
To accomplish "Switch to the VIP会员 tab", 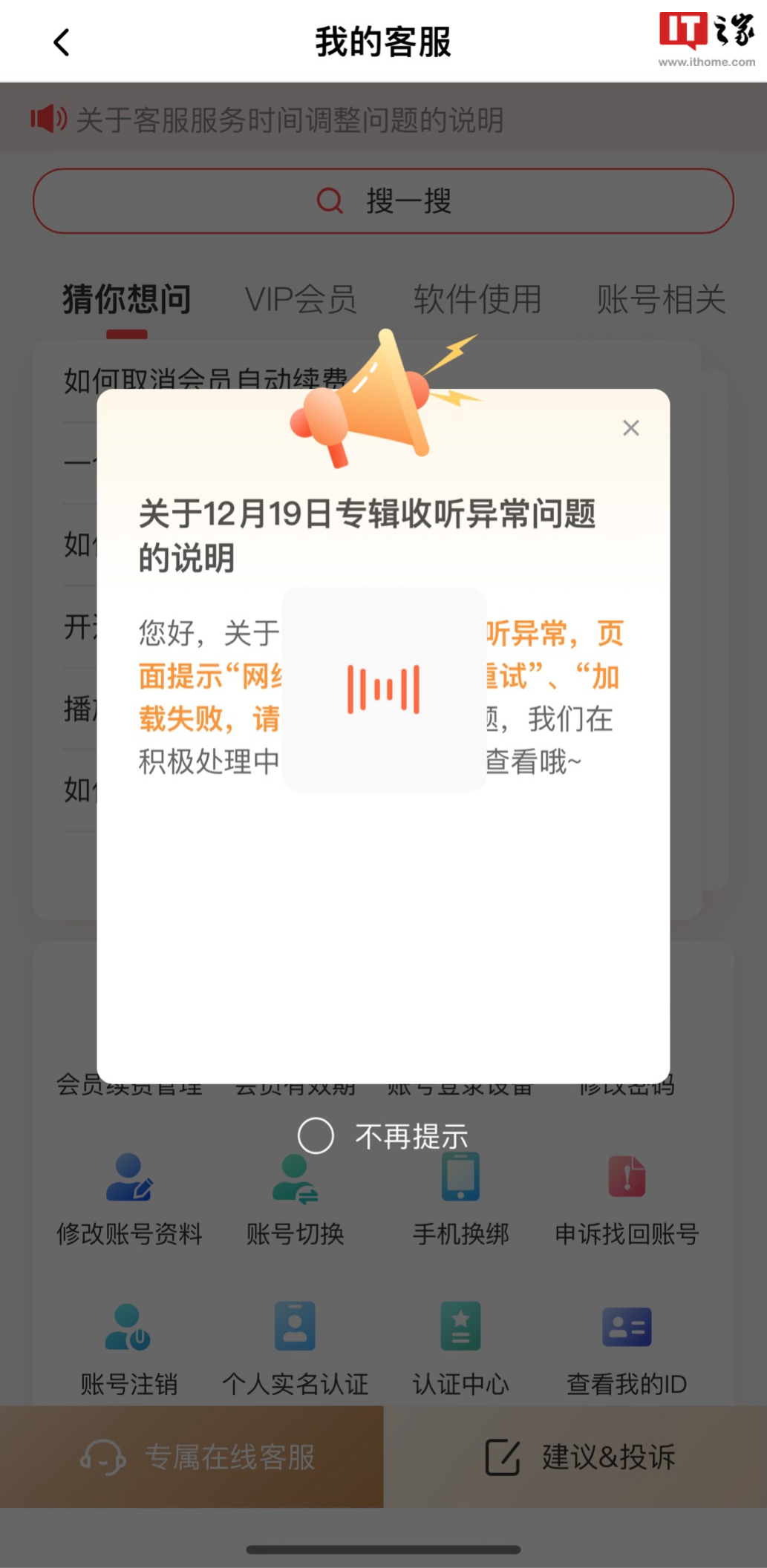I will tap(301, 298).
